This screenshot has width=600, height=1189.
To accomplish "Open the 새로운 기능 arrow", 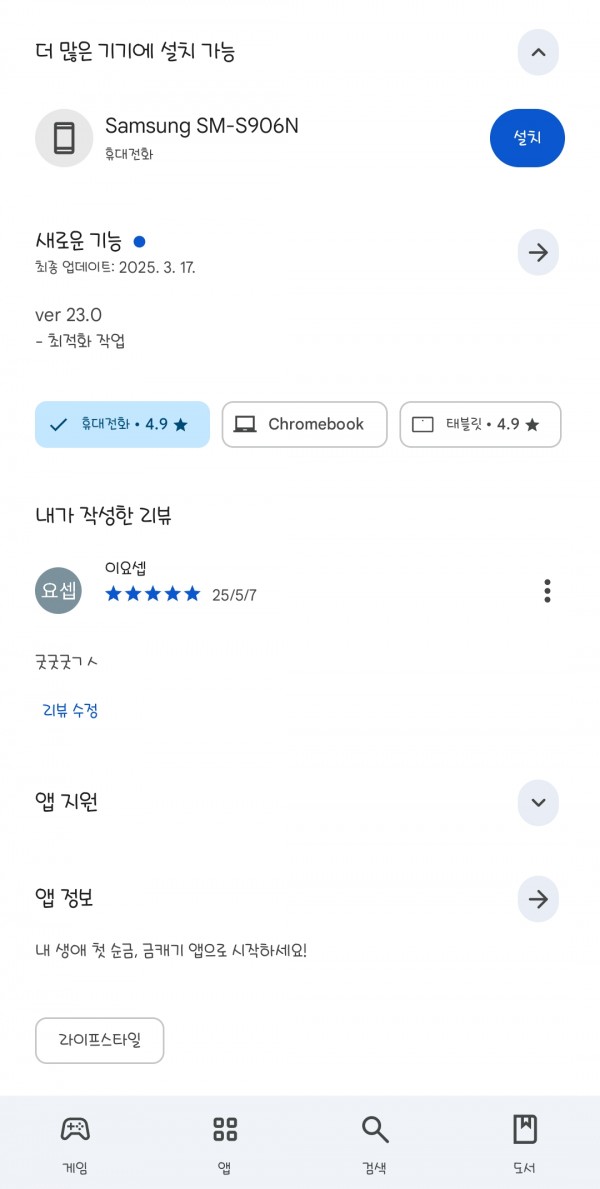I will (538, 253).
